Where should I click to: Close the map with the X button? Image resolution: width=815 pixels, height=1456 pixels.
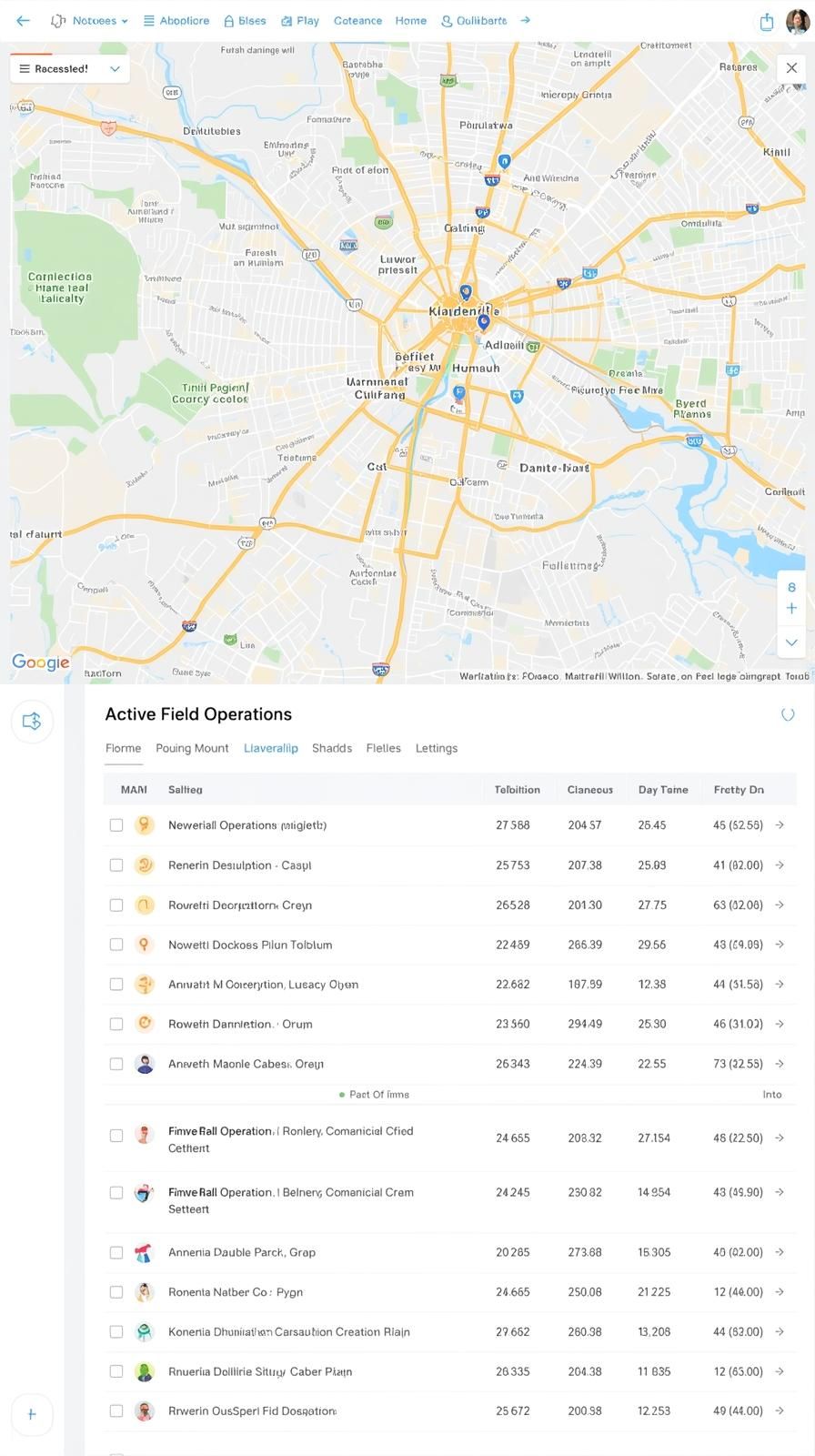coord(791,67)
